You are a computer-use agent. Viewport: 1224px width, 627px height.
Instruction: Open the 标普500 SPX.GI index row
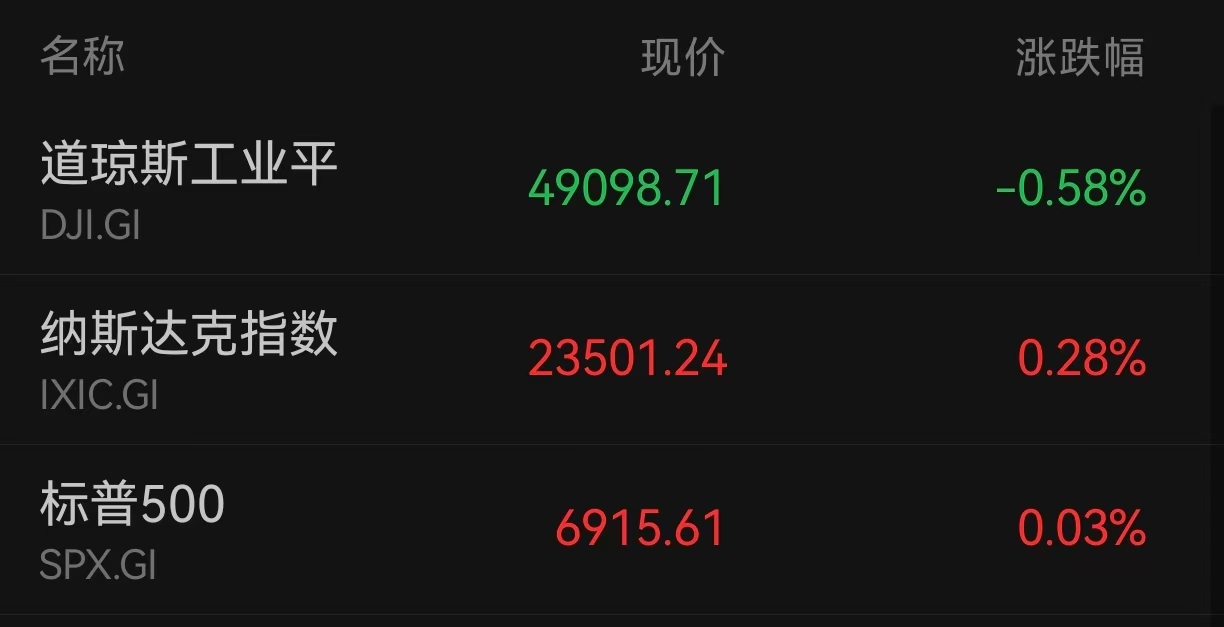pyautogui.click(x=133, y=528)
